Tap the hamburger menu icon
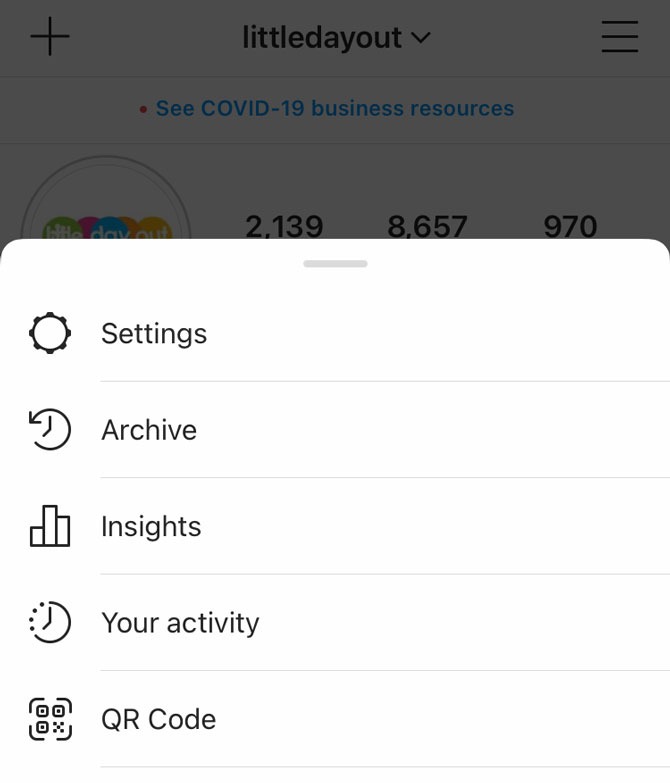 (x=619, y=37)
